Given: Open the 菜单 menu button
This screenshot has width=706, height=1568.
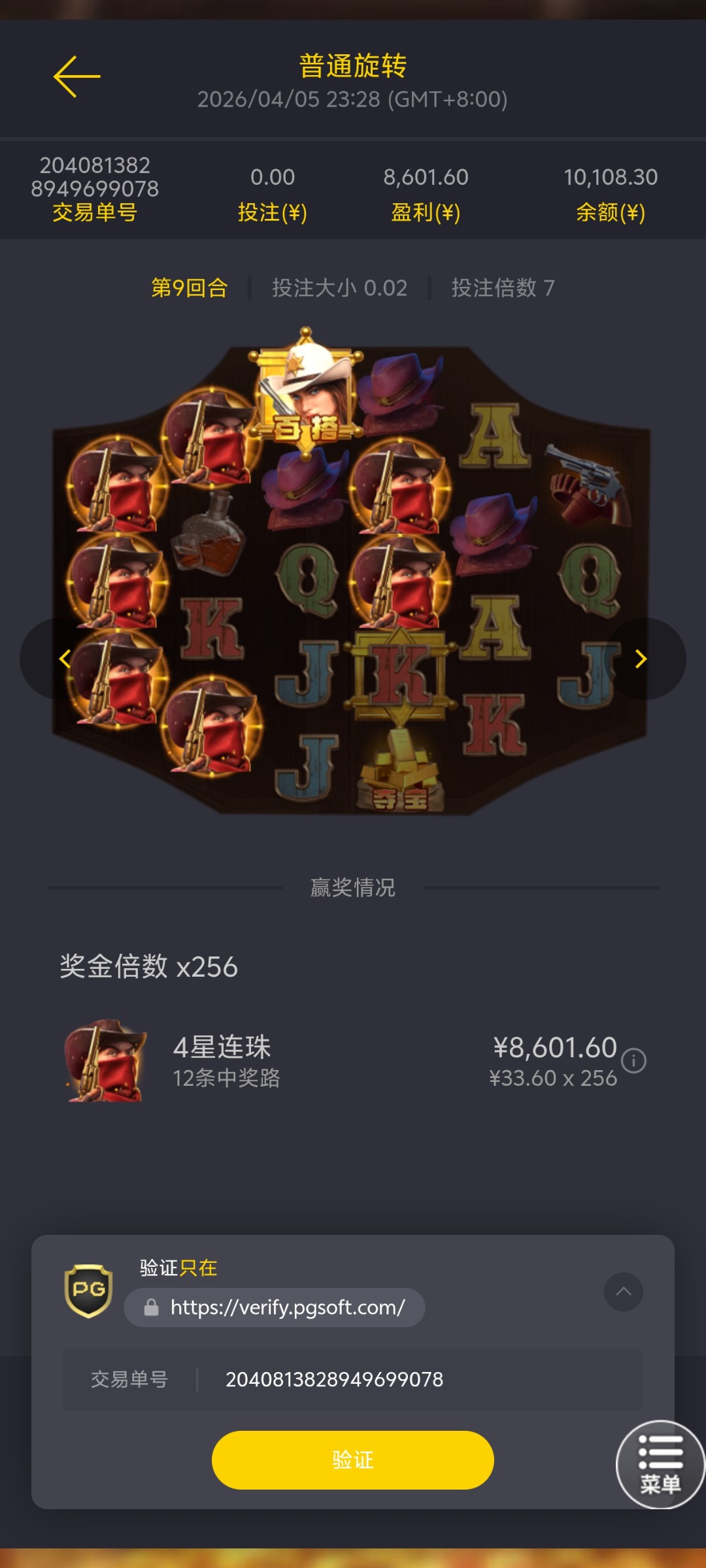Looking at the screenshot, I should tap(660, 1465).
